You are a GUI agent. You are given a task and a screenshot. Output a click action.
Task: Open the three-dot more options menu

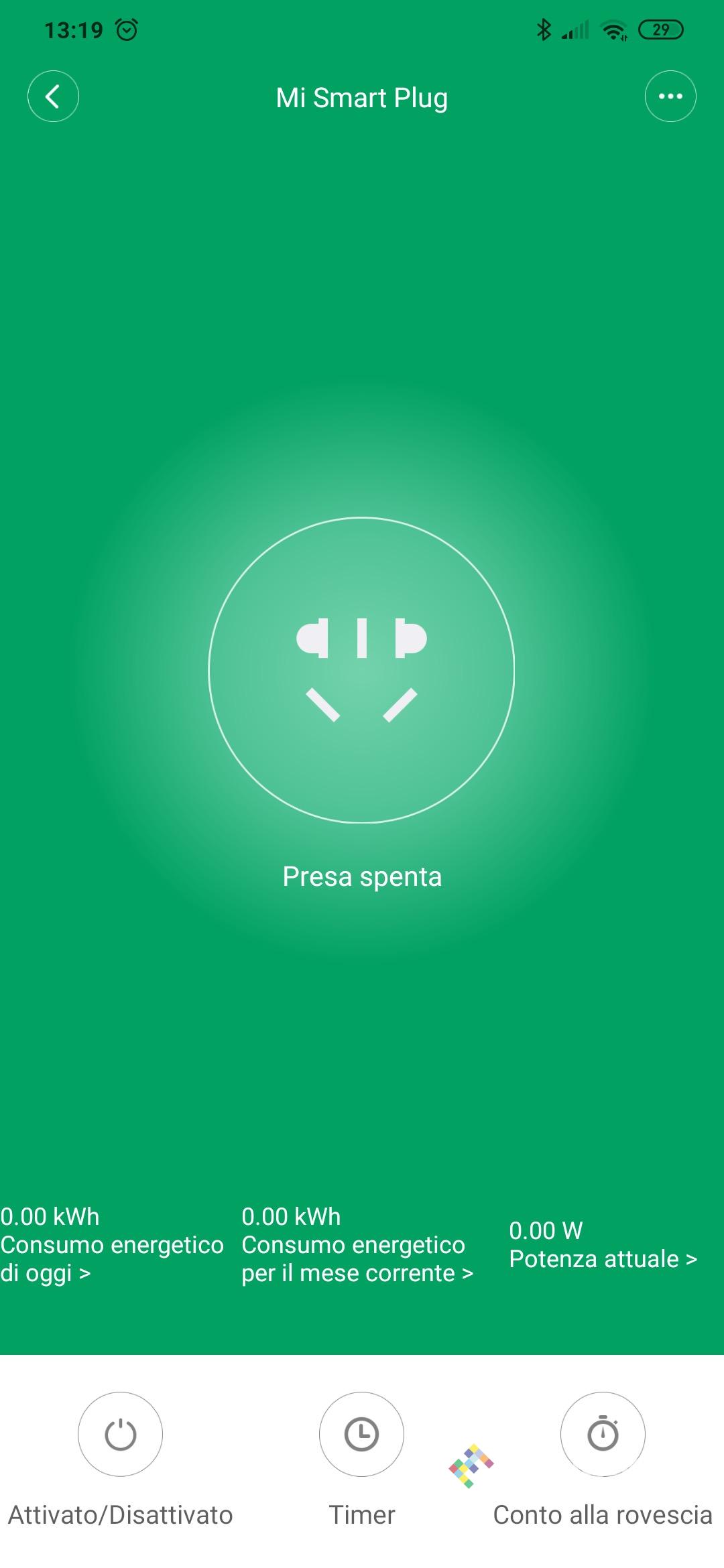(670, 96)
